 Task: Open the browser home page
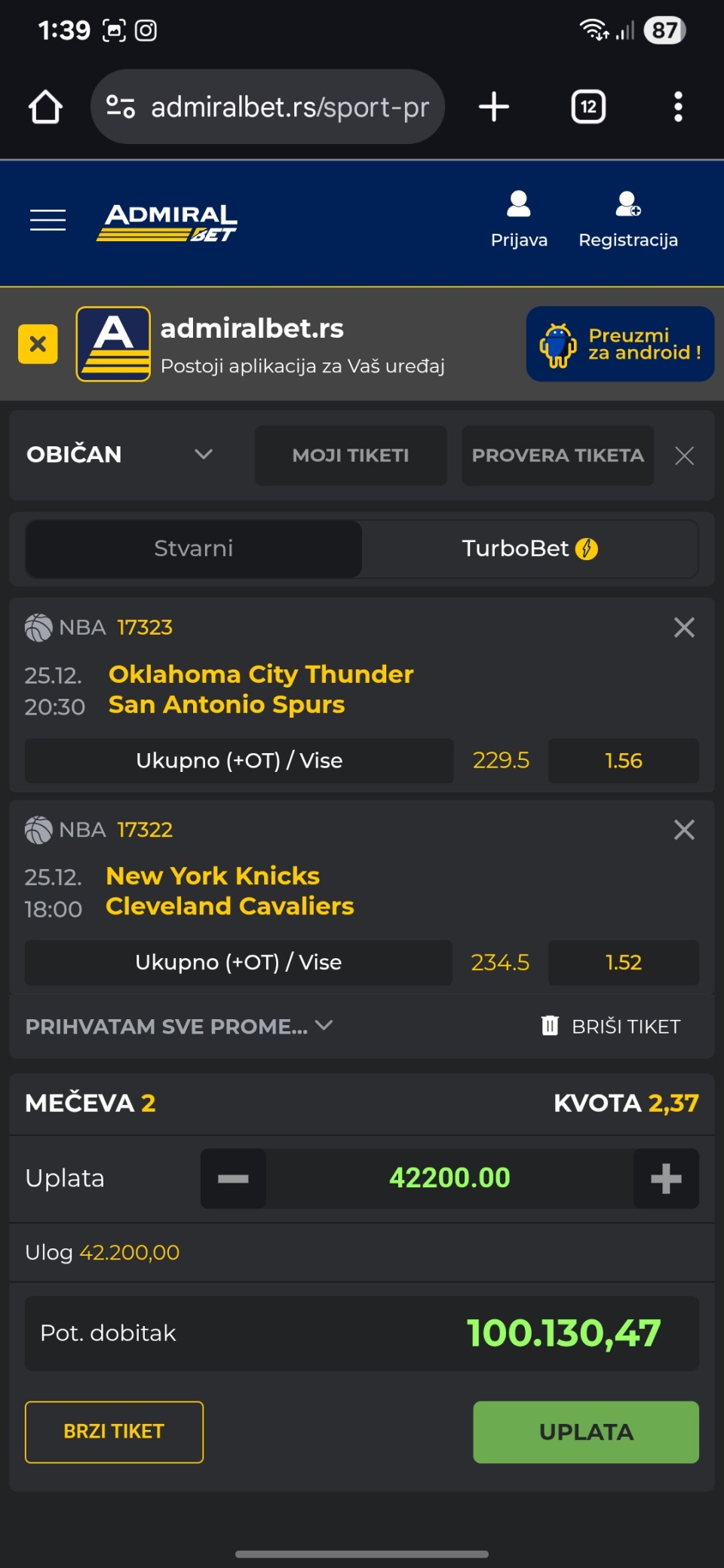(45, 107)
